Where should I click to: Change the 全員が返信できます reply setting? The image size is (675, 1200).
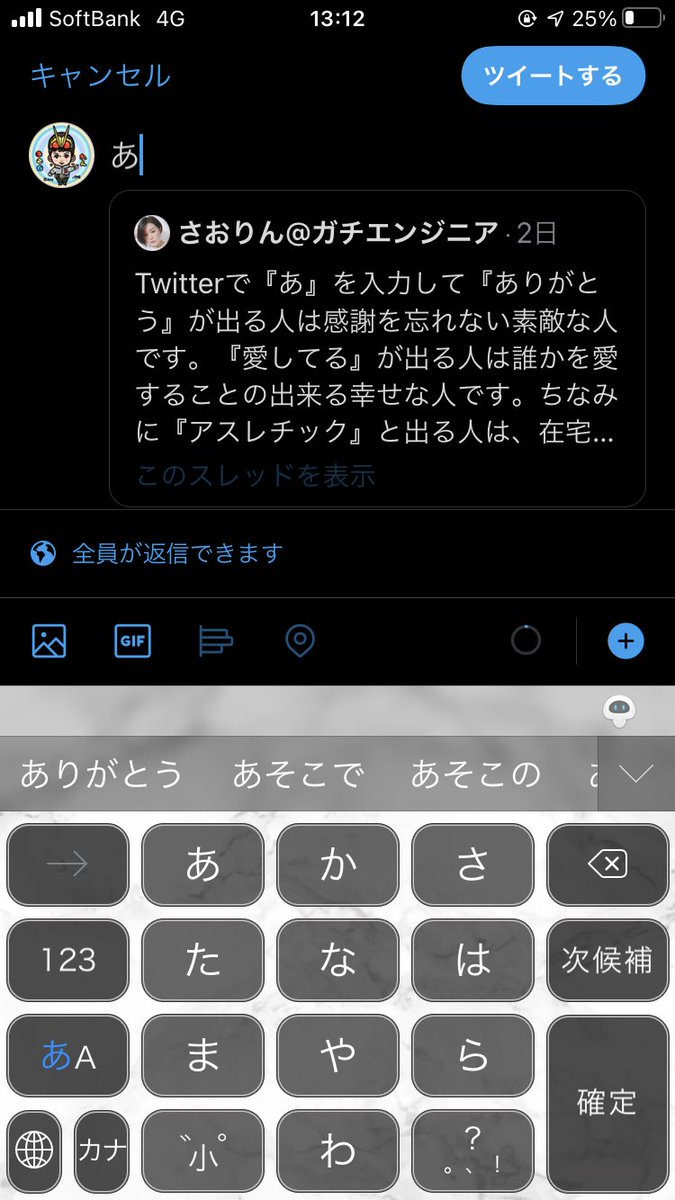pos(177,553)
